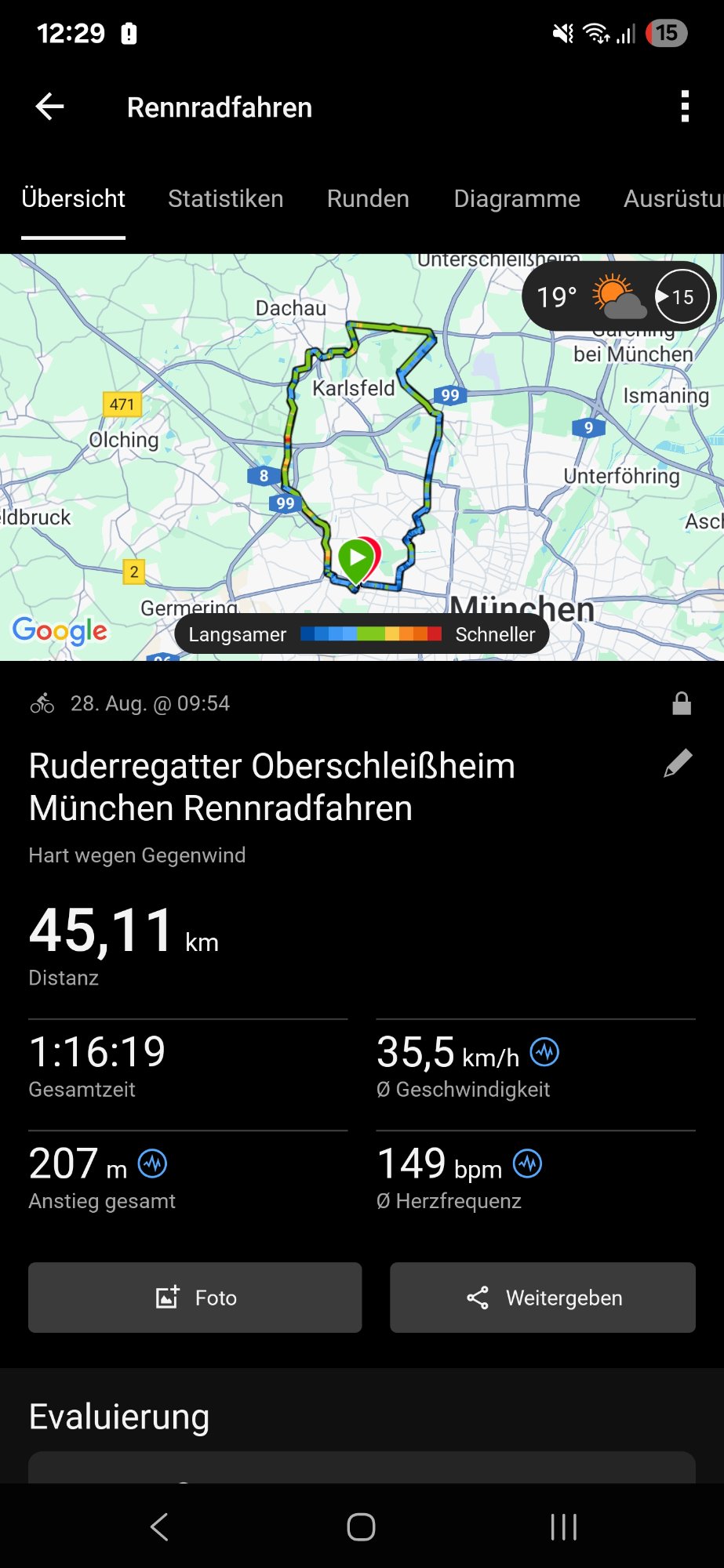724x1568 pixels.
Task: Add a photo with the Foto button
Action: tap(195, 1298)
